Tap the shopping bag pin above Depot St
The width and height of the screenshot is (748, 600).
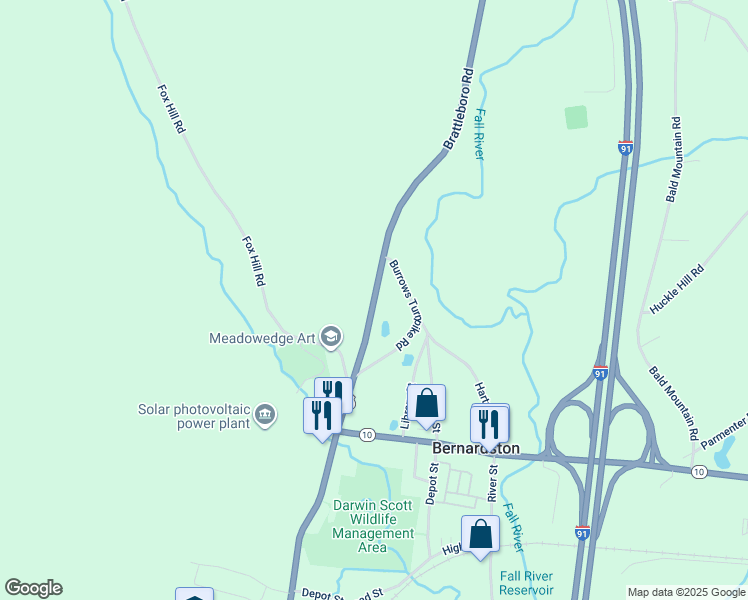(x=426, y=406)
